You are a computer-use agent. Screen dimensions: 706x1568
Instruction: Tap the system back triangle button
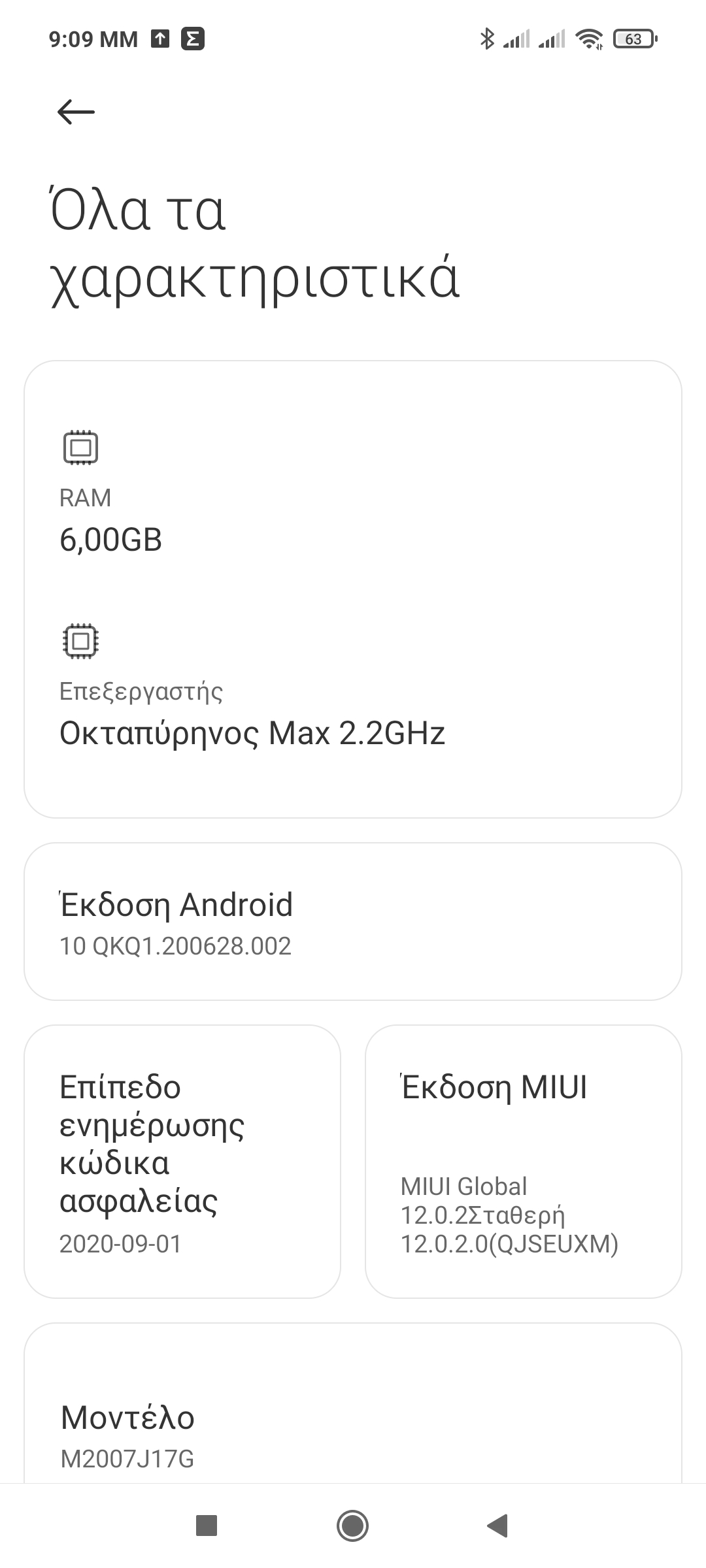pyautogui.click(x=498, y=1526)
